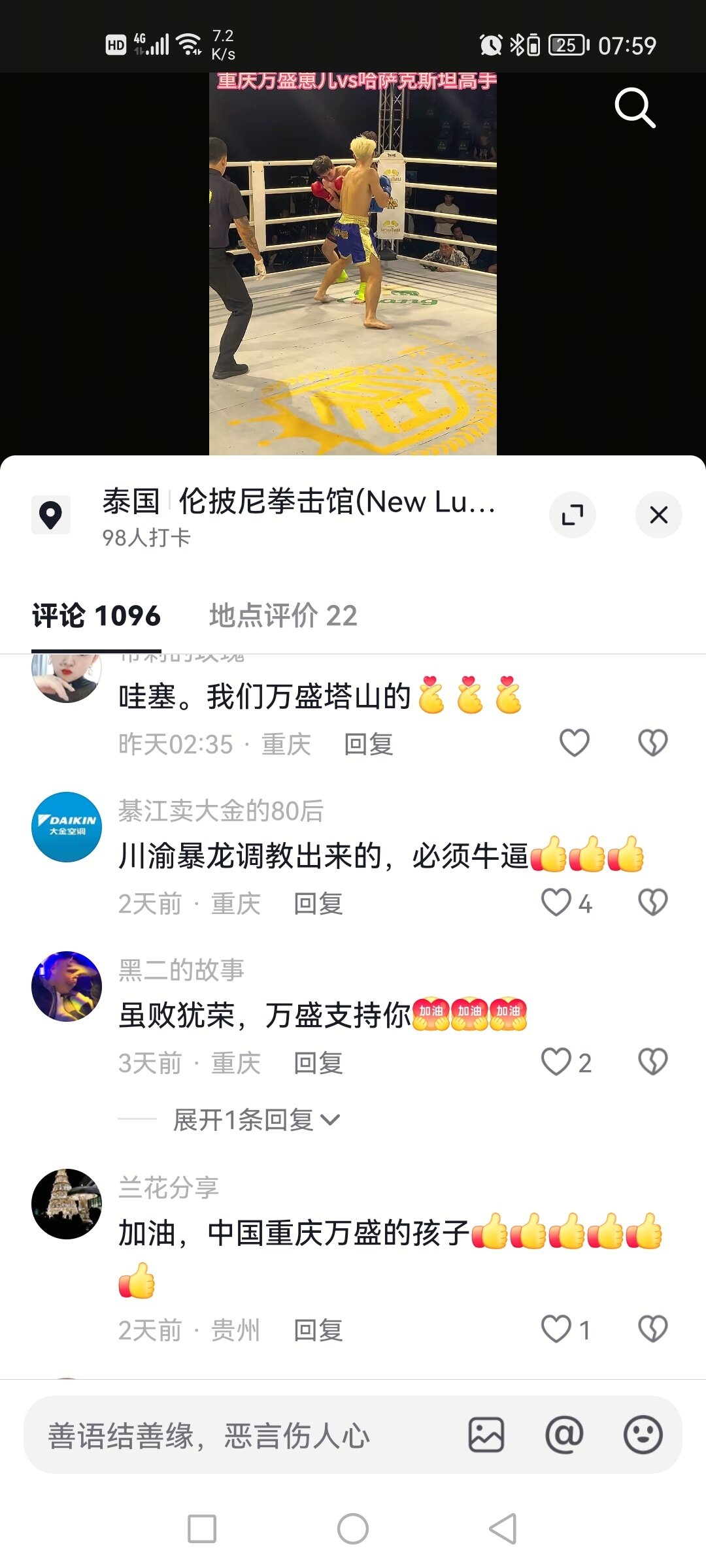Reply to 兰花分享's comment
This screenshot has height=1568, width=706.
click(x=318, y=1330)
